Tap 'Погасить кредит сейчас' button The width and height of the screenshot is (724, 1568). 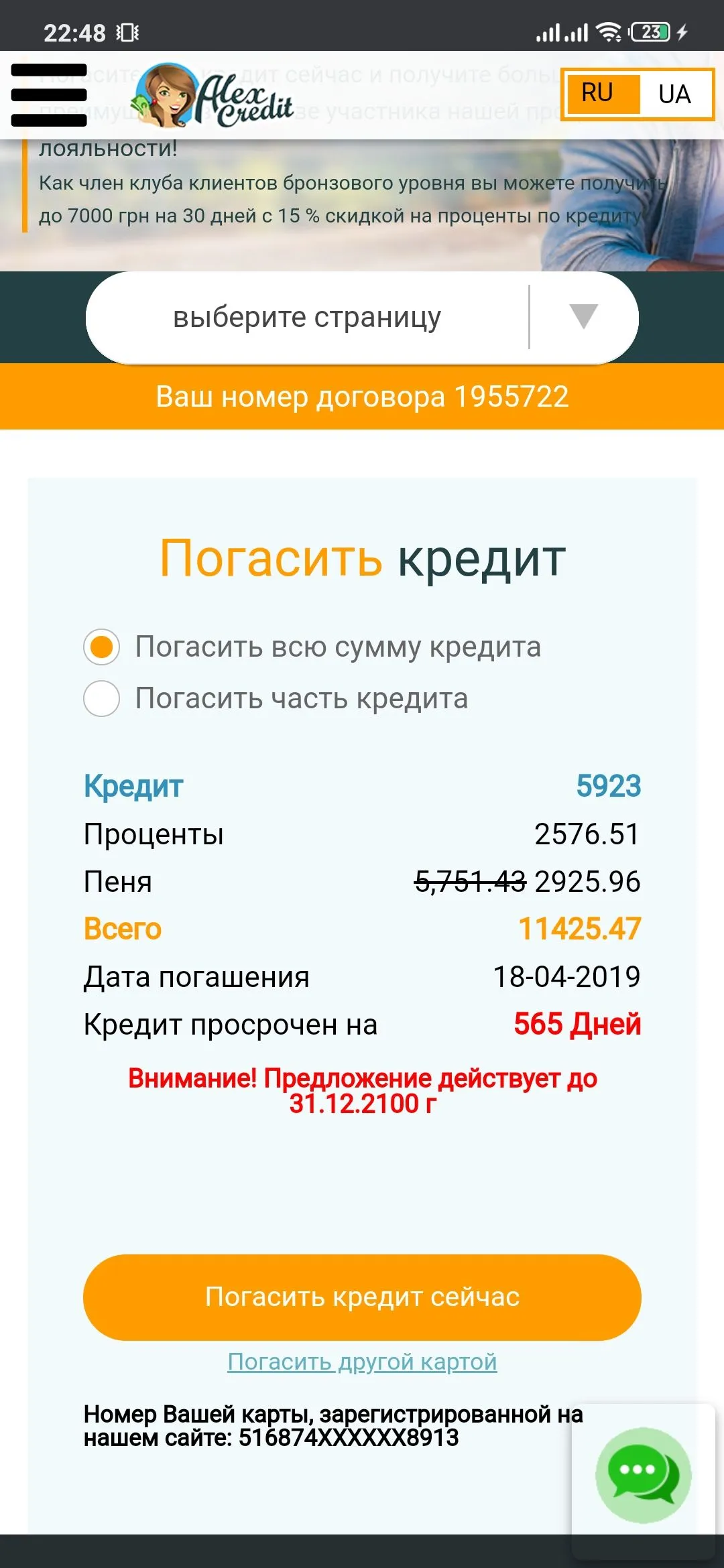click(x=362, y=1297)
